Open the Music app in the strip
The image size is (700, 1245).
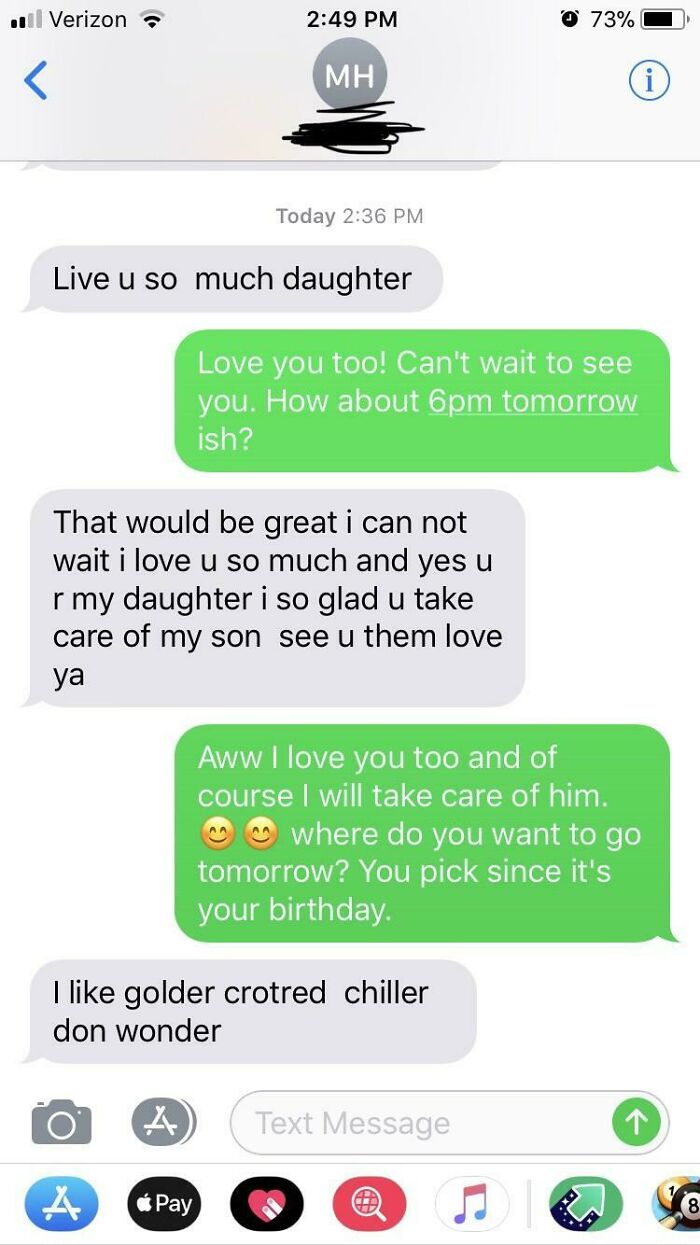pyautogui.click(x=472, y=1203)
